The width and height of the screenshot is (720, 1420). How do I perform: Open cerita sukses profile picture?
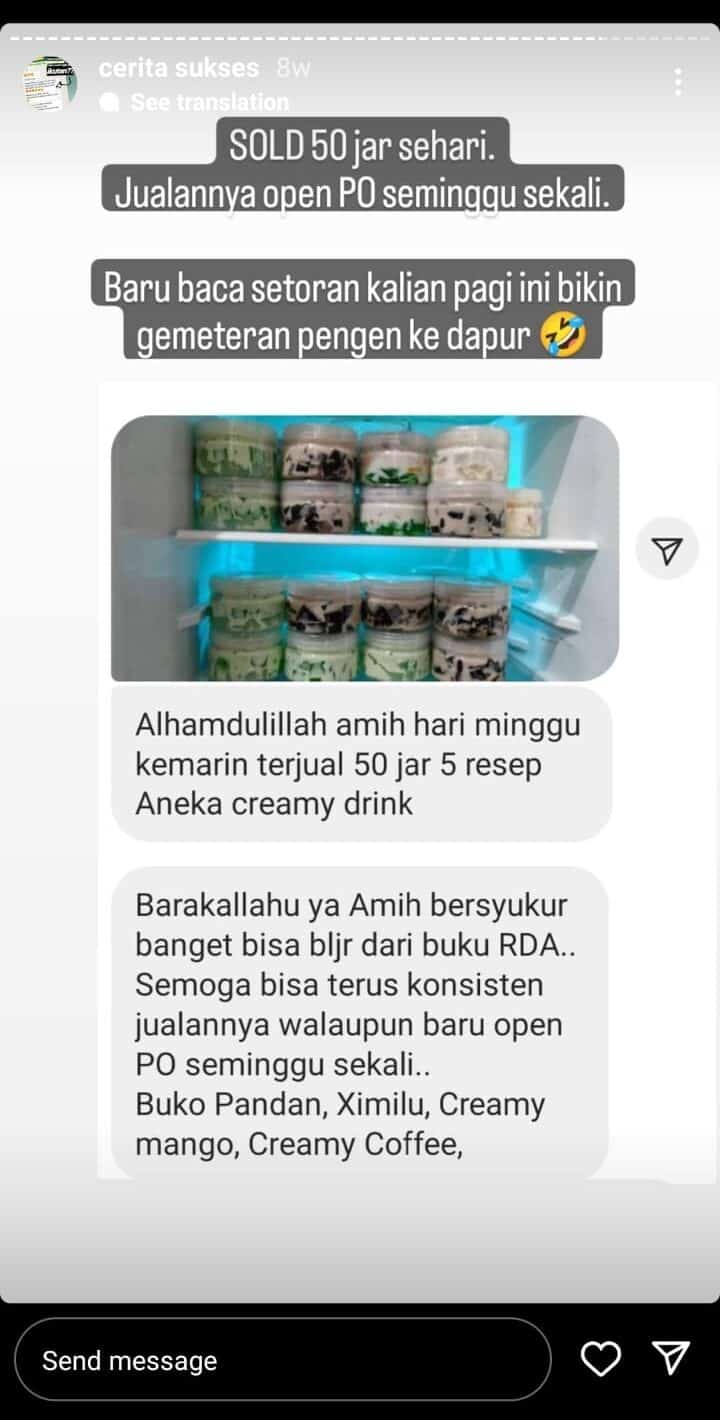tap(50, 83)
